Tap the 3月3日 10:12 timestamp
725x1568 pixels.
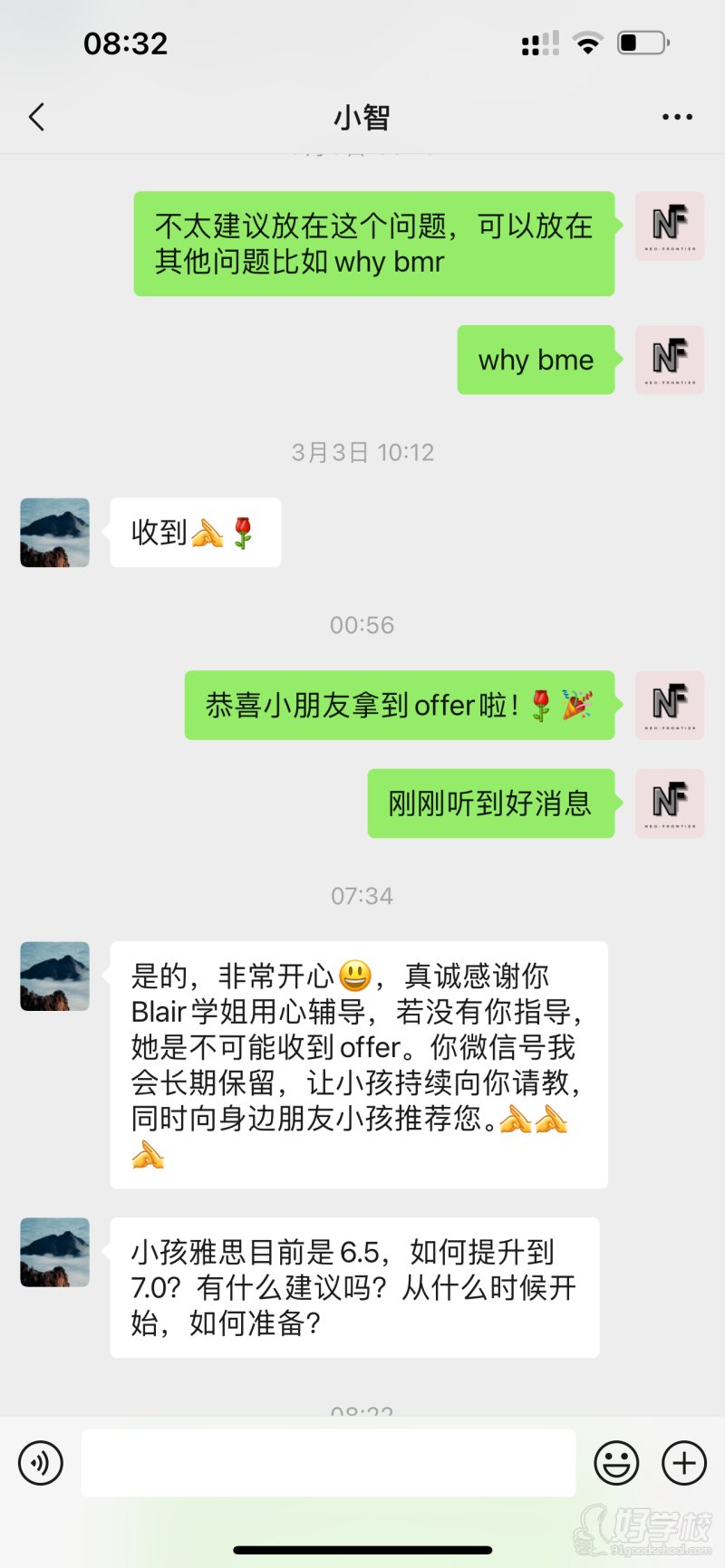click(x=362, y=452)
